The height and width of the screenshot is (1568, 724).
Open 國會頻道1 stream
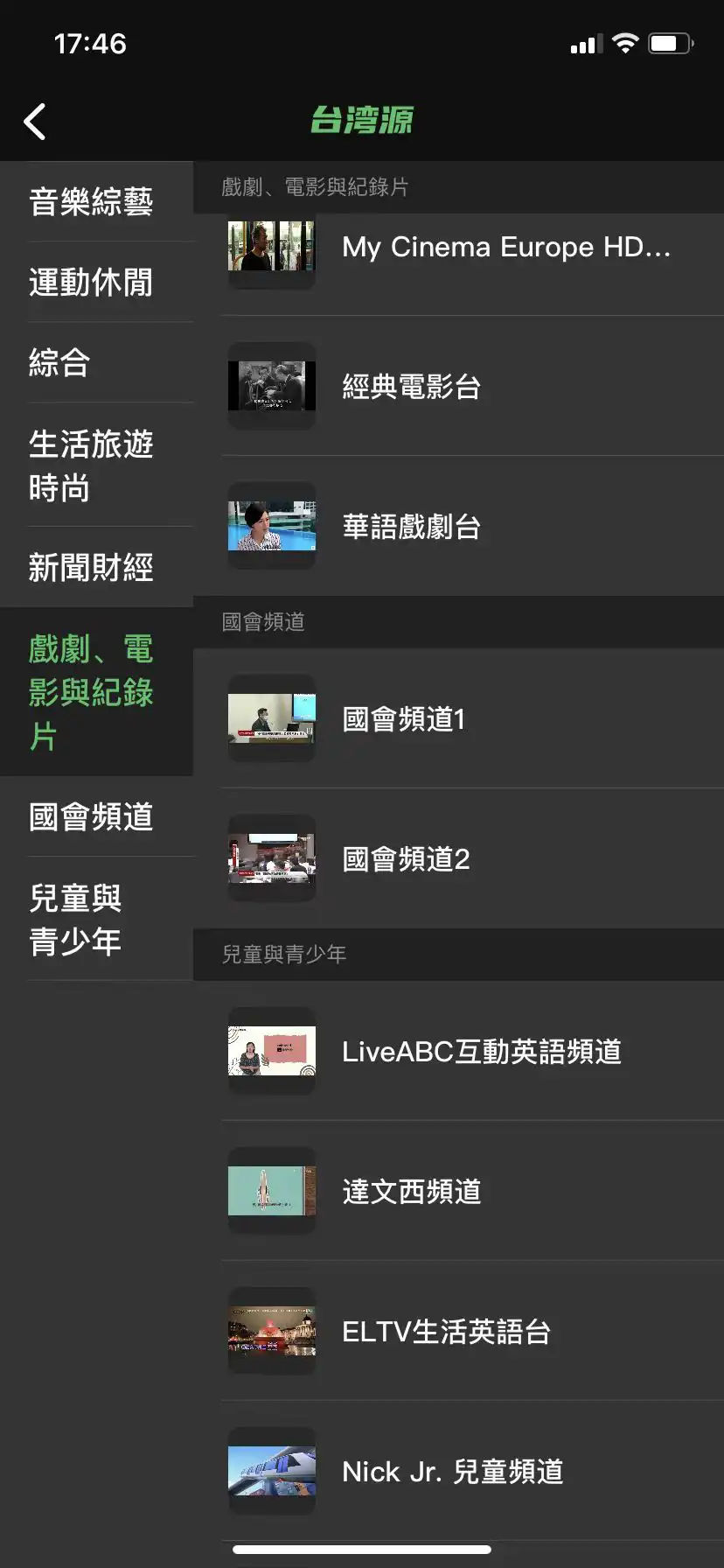(472, 718)
